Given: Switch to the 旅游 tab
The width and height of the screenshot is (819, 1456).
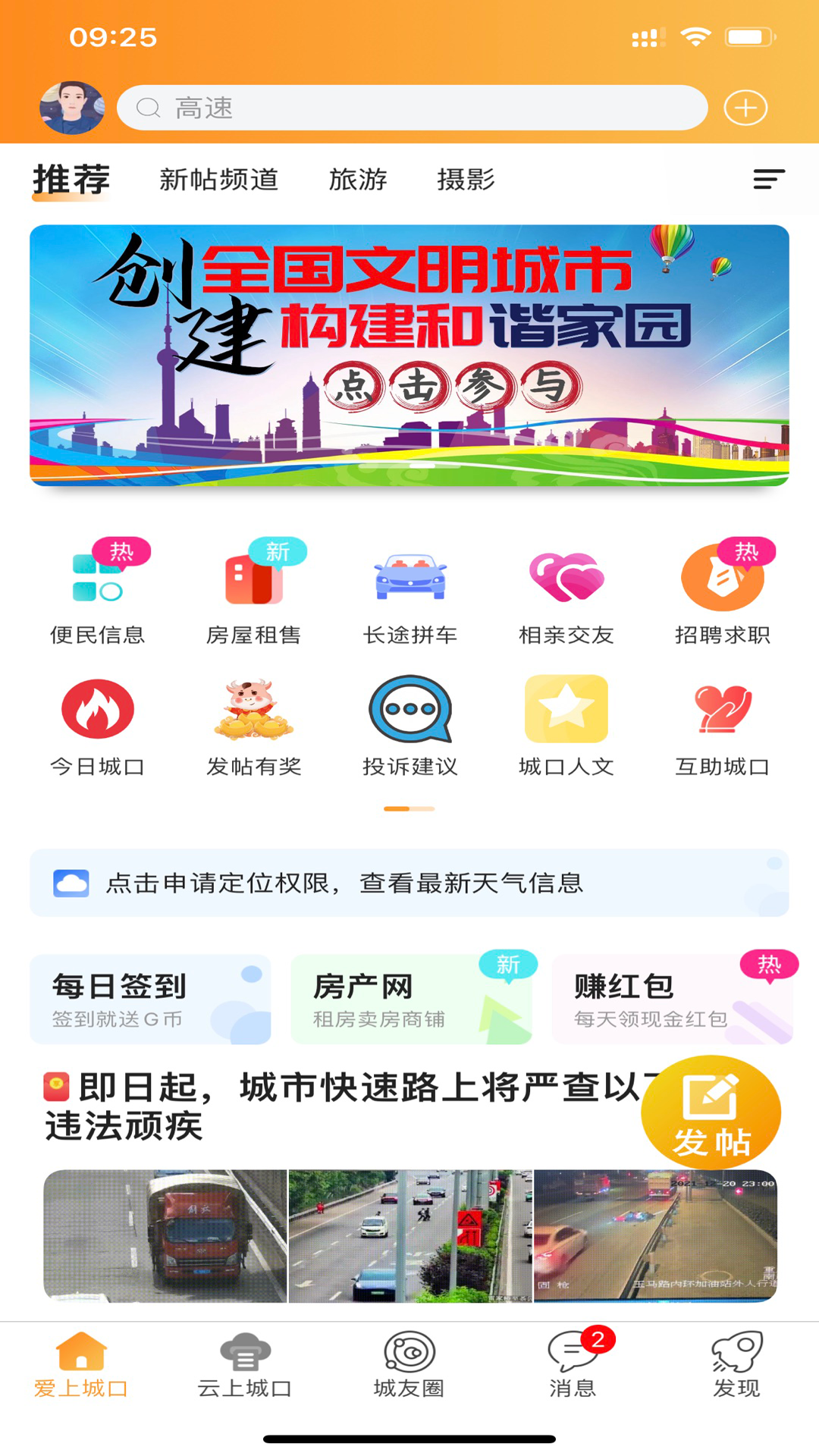Looking at the screenshot, I should tap(358, 180).
